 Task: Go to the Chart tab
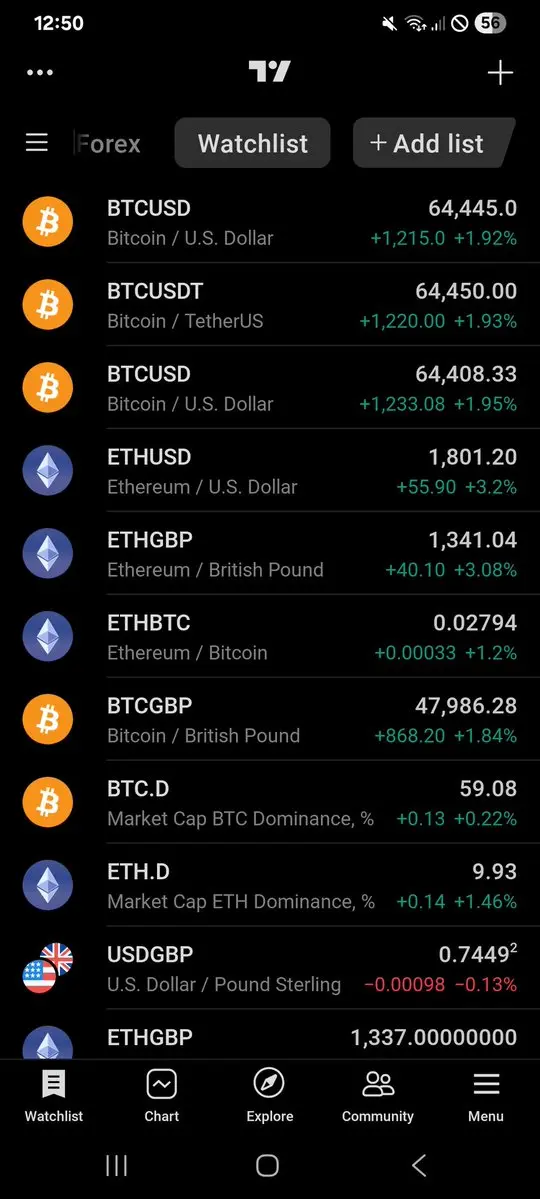point(161,1096)
